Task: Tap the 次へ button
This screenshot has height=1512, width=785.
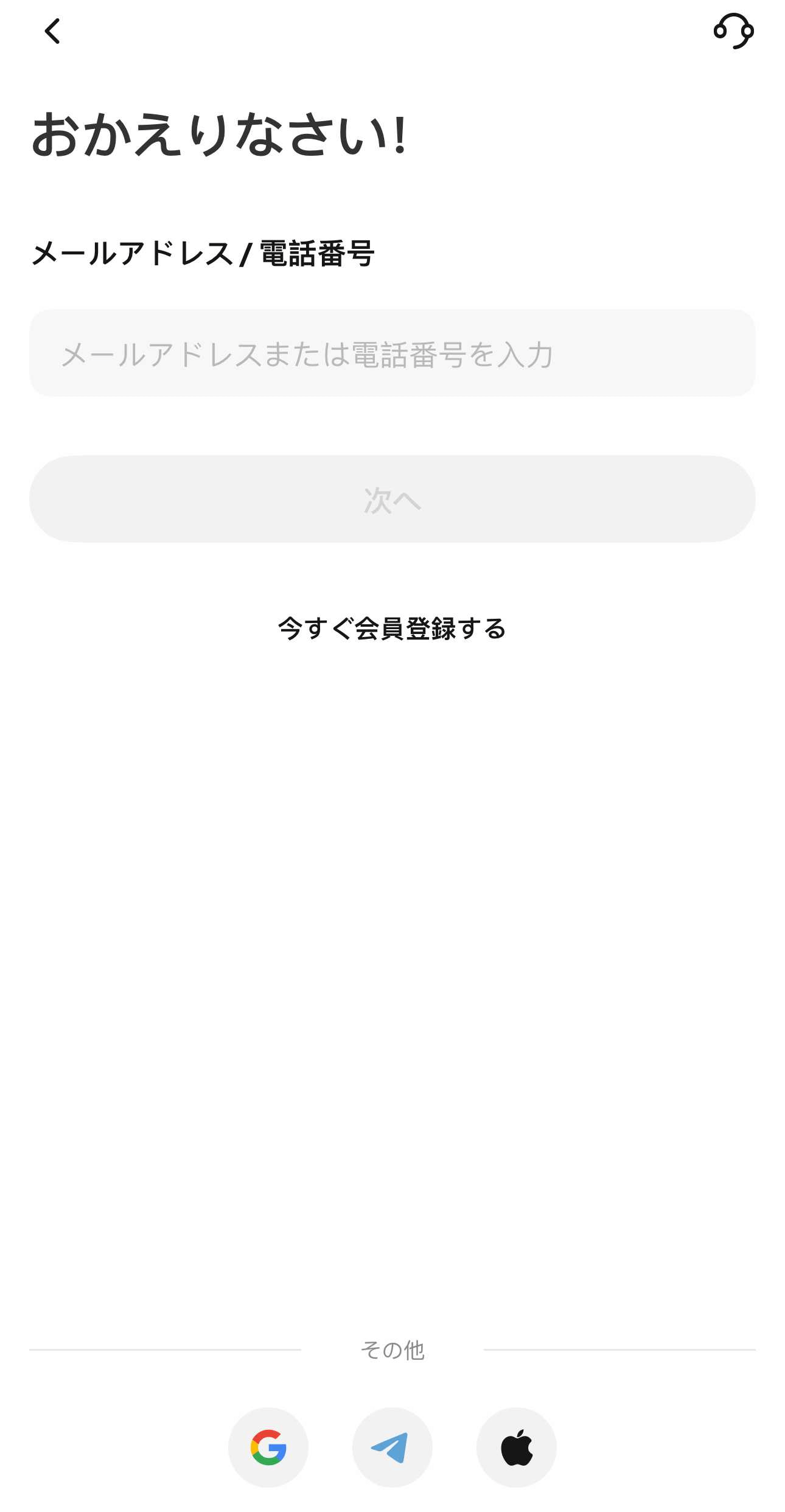Action: (x=392, y=500)
